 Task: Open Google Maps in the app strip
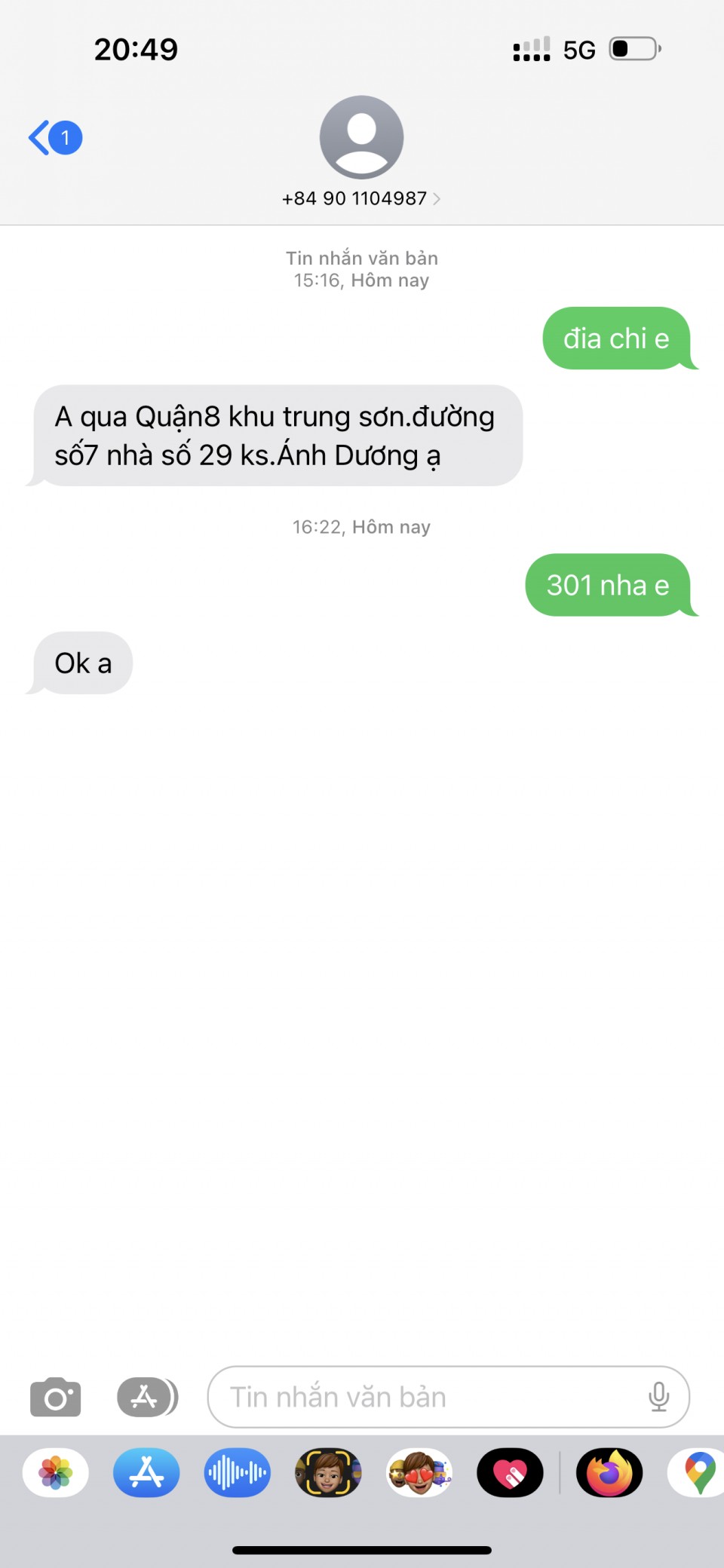(698, 1472)
